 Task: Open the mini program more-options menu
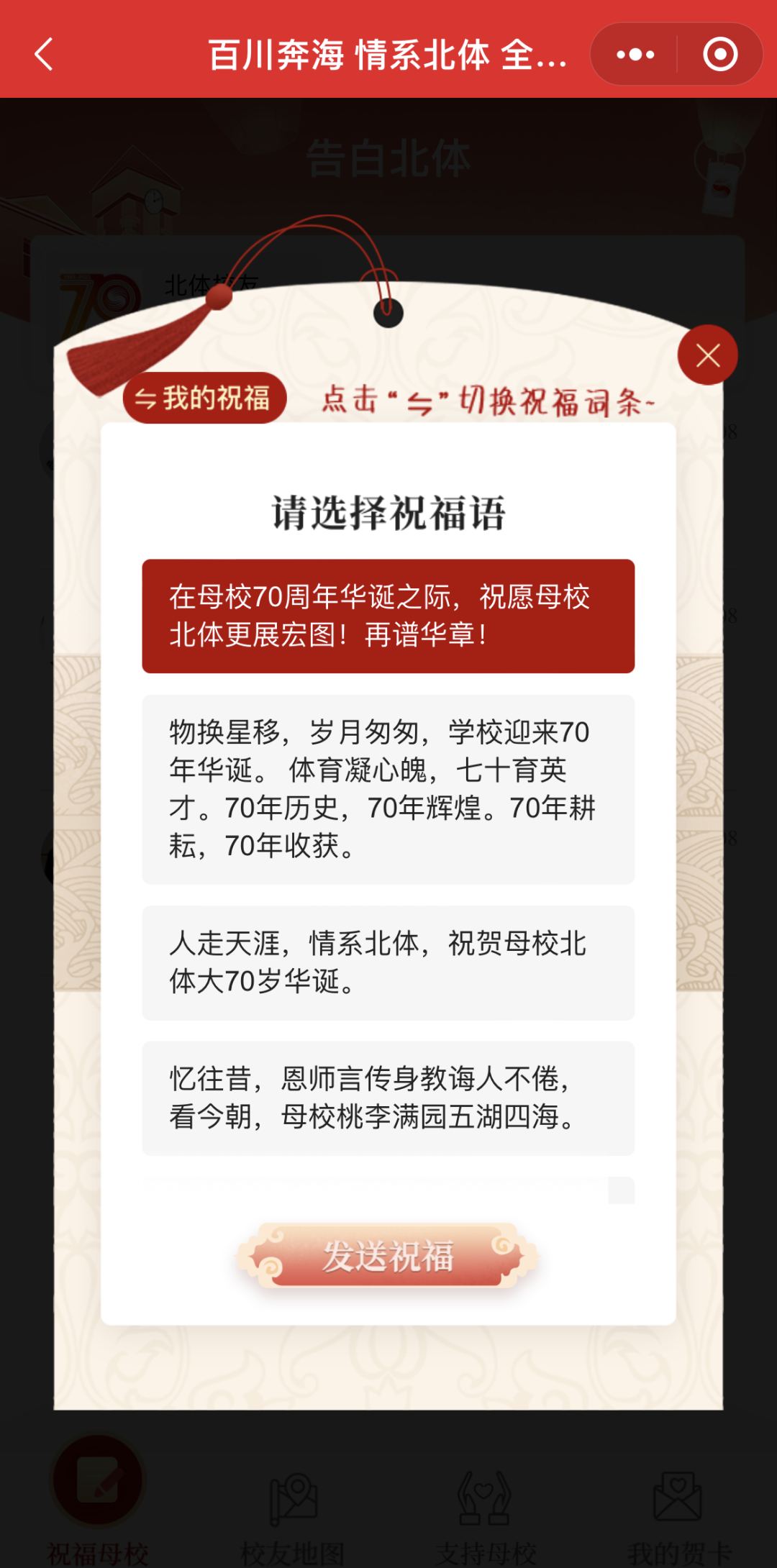pos(635,55)
